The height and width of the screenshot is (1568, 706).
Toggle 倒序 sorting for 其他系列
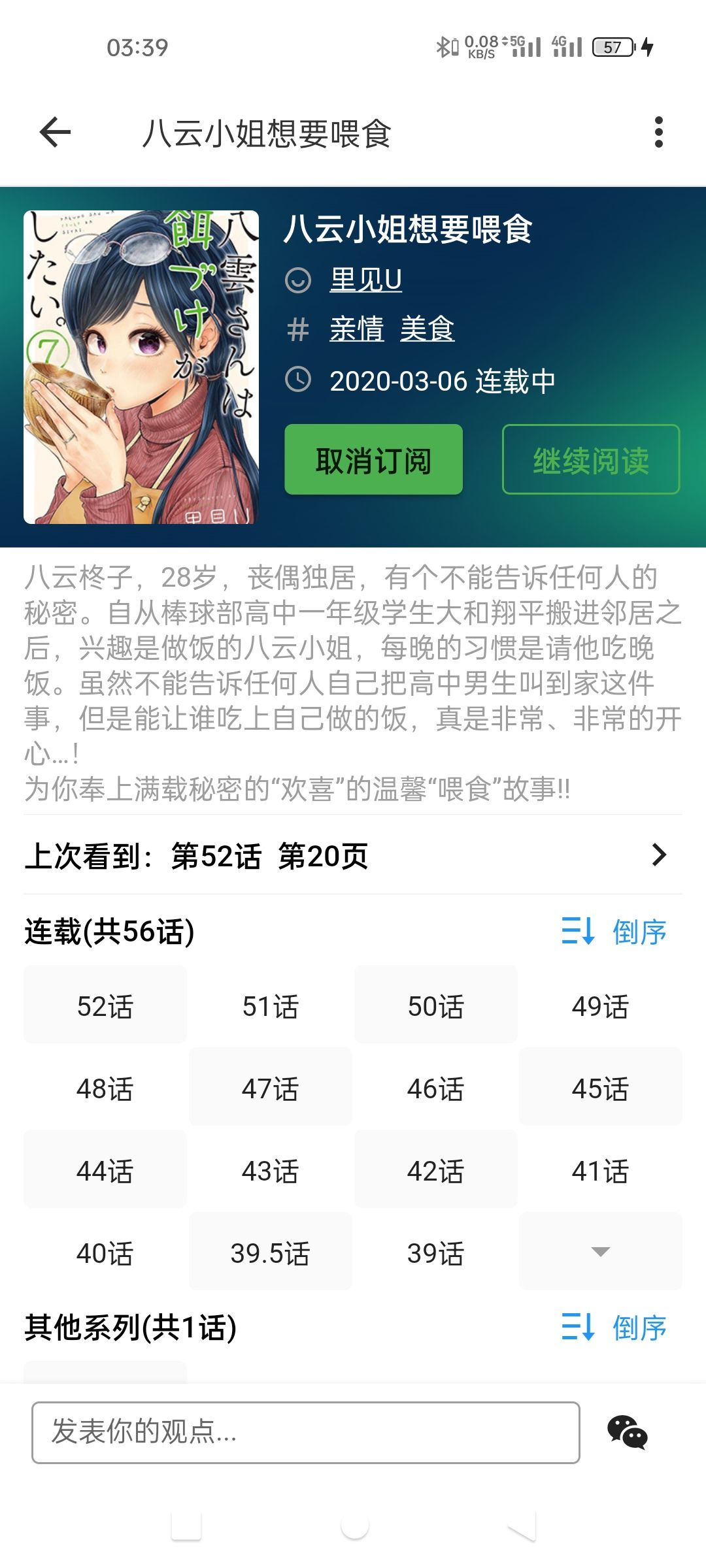click(614, 1328)
